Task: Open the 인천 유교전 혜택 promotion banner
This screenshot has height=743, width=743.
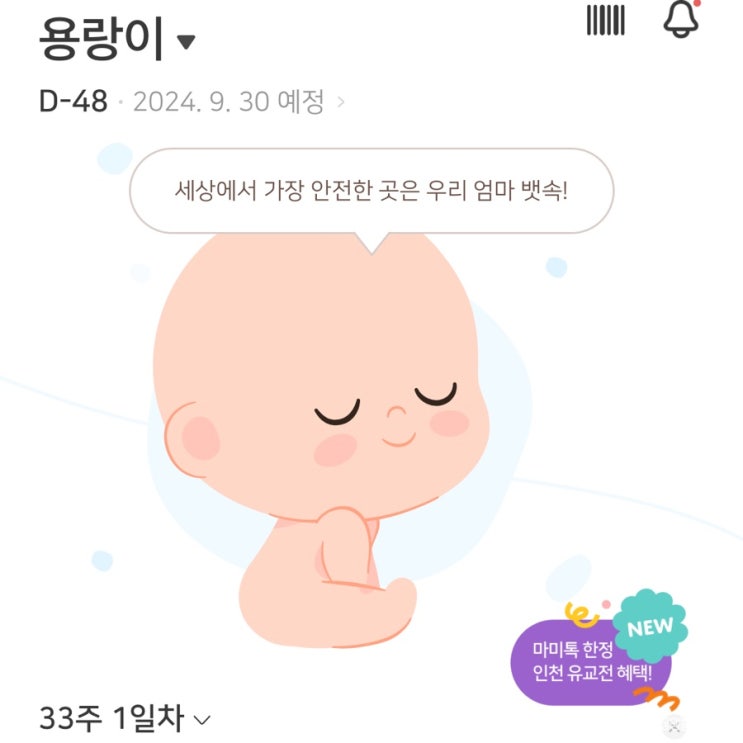Action: [590, 660]
